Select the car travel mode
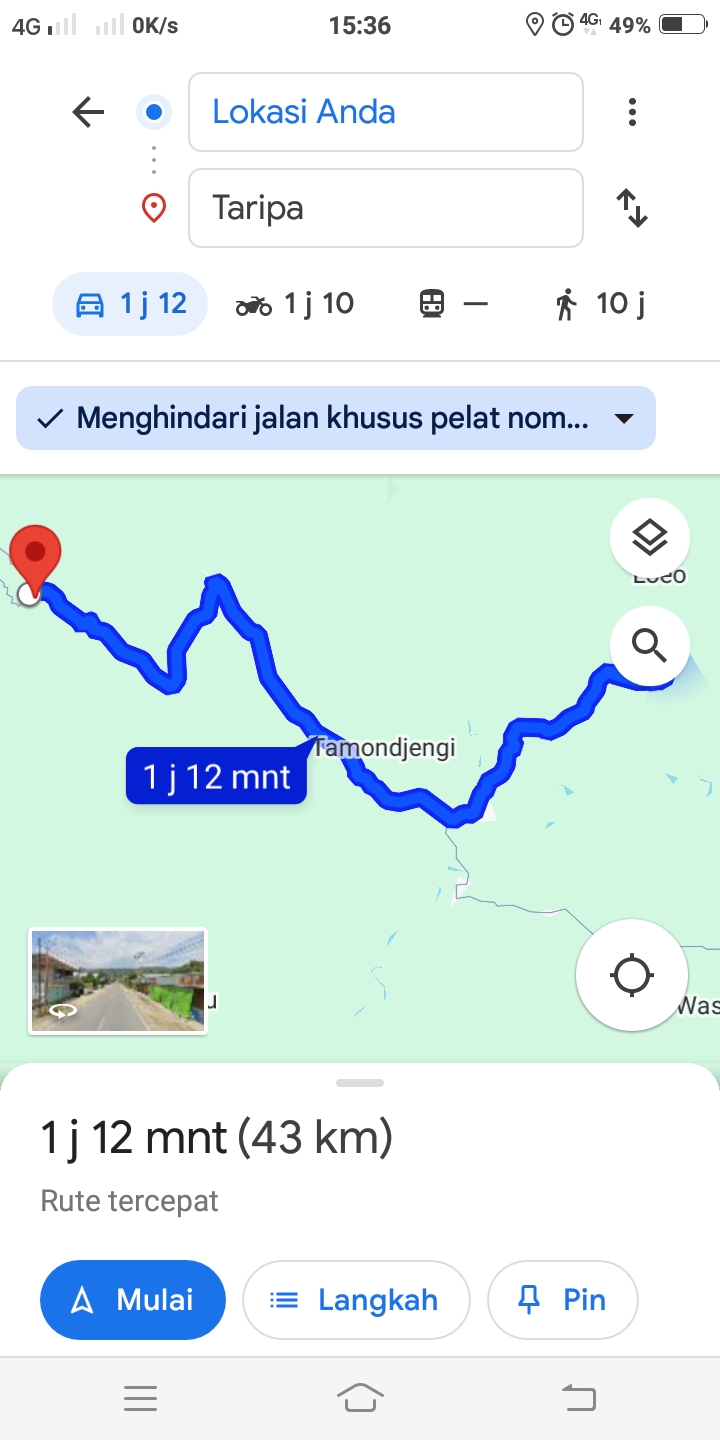Image resolution: width=720 pixels, height=1440 pixels. (x=130, y=304)
